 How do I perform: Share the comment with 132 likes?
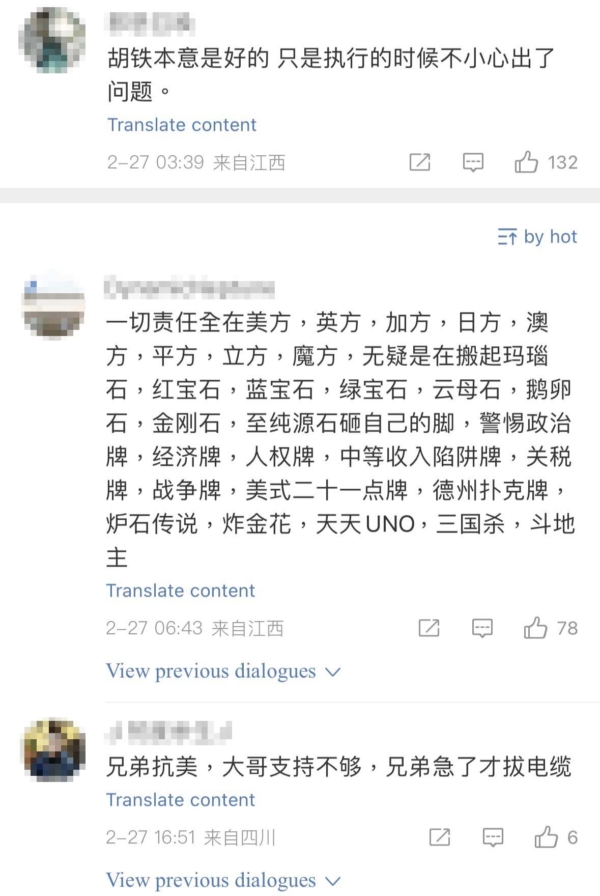[x=421, y=162]
